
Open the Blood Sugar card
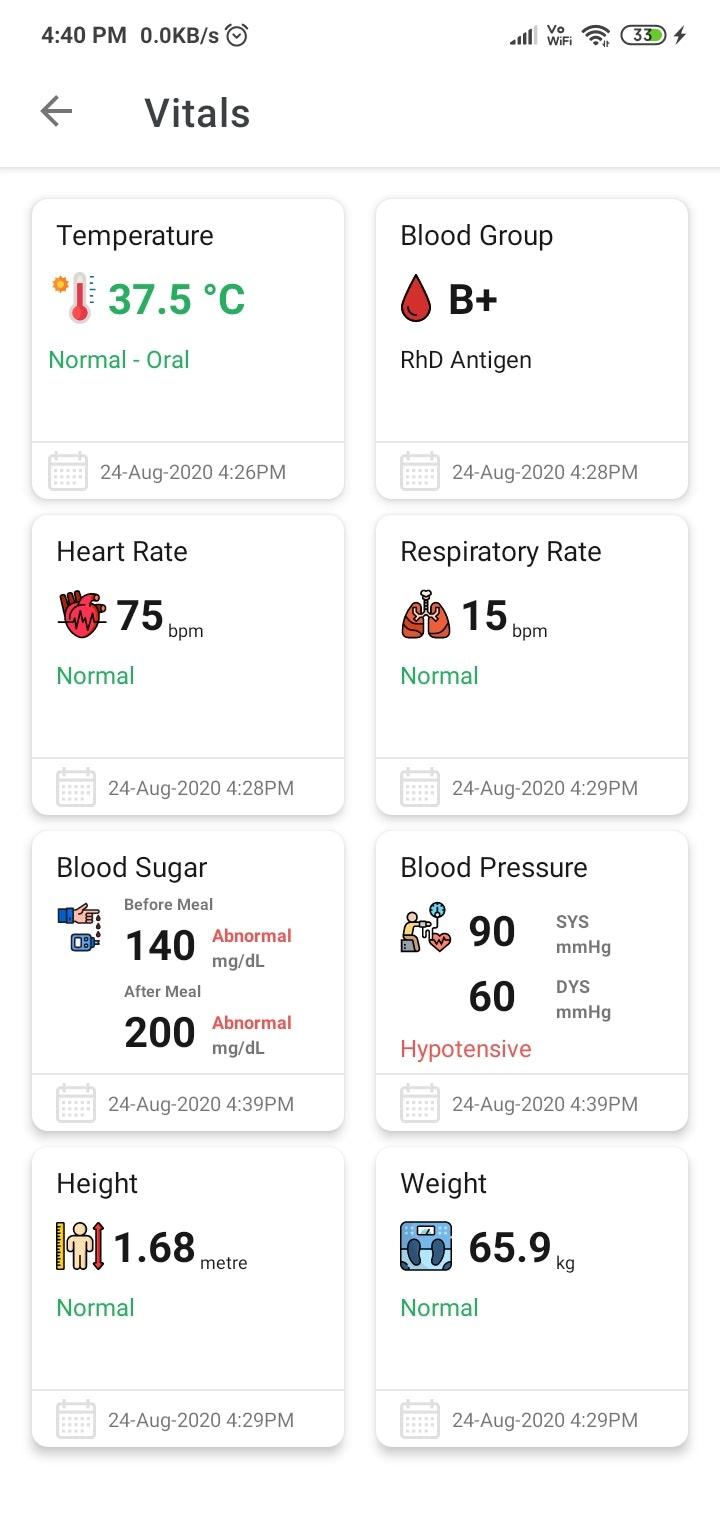coord(188,980)
